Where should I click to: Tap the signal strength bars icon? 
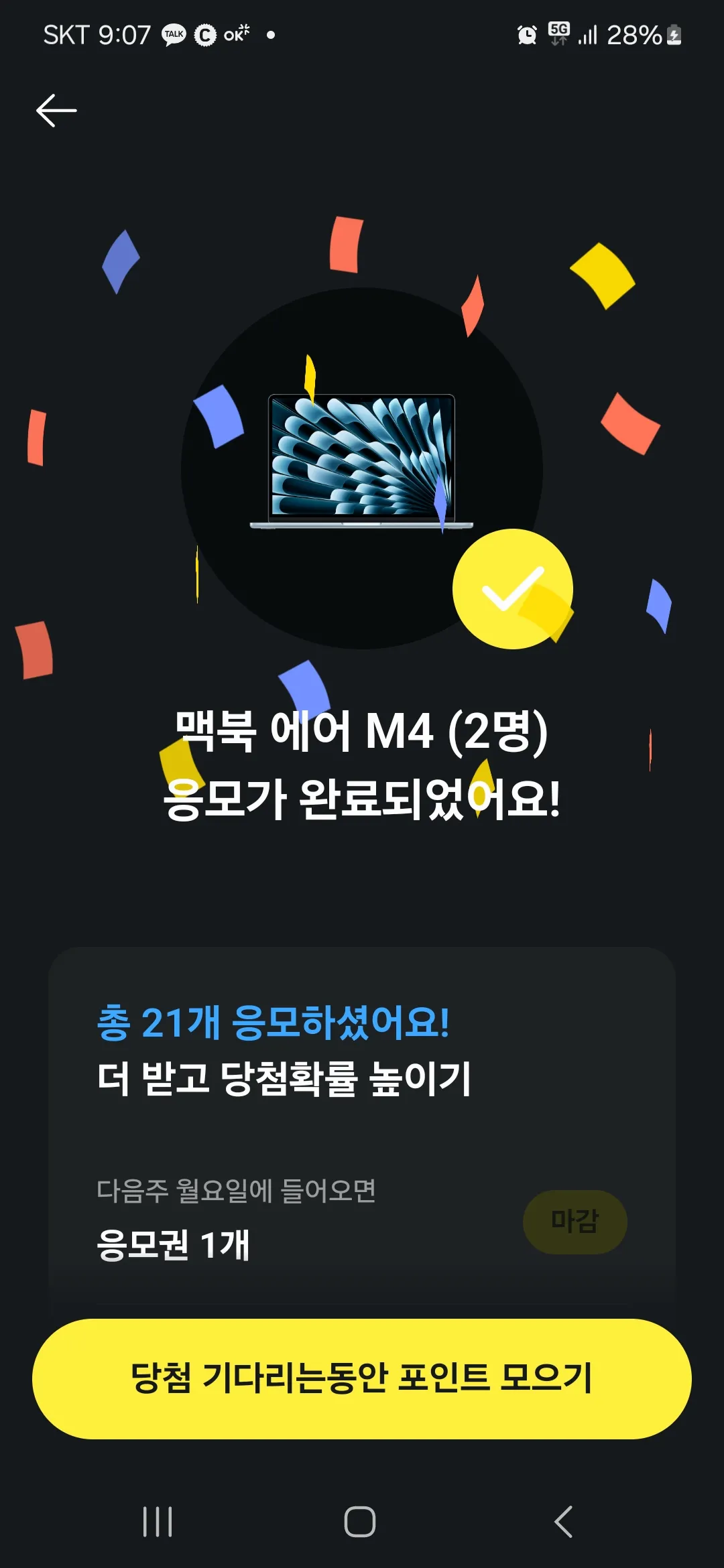pos(587,35)
